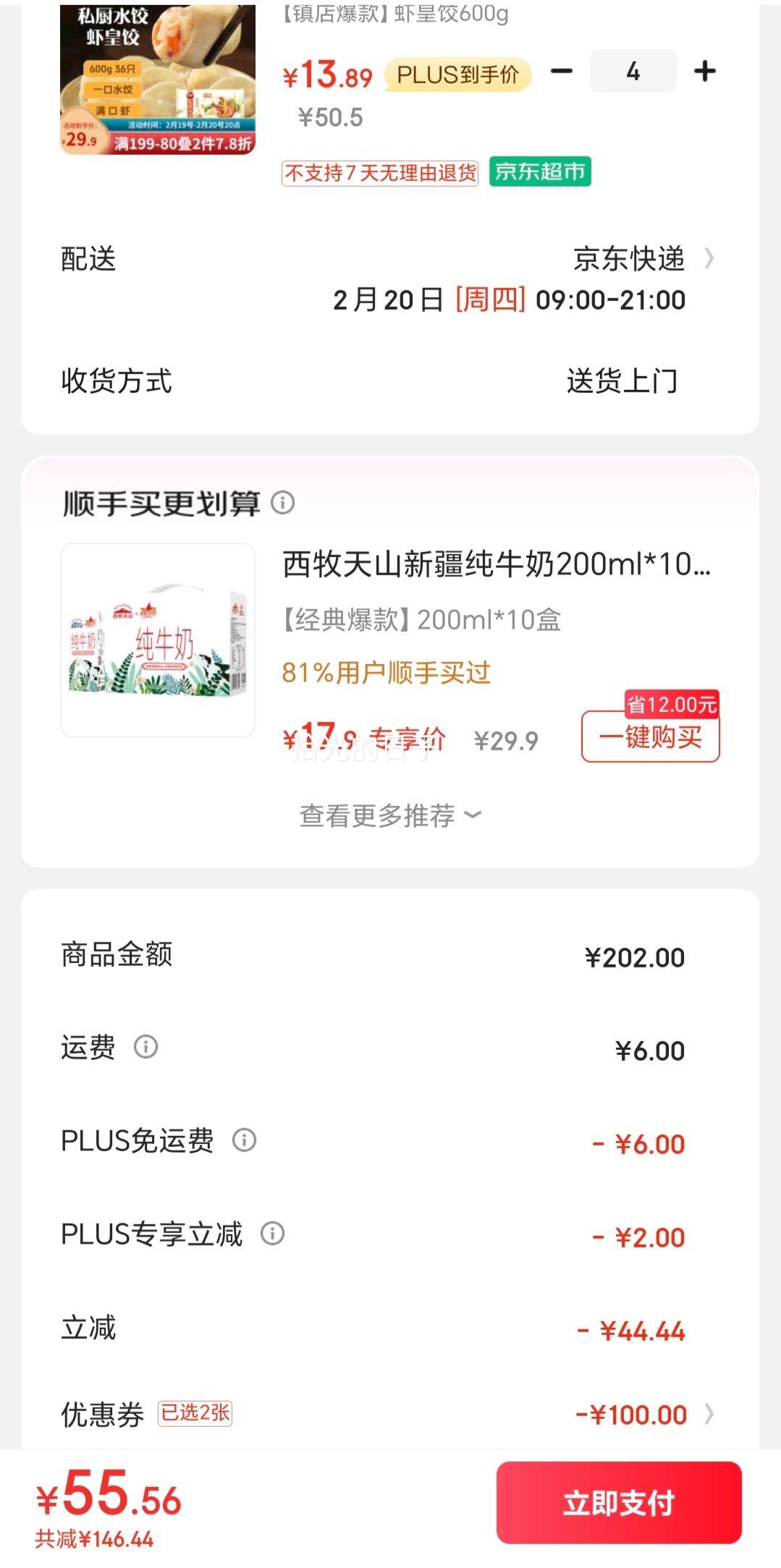This screenshot has width=781, height=1568.
Task: Expand 查看更多推荐
Action: click(x=390, y=815)
